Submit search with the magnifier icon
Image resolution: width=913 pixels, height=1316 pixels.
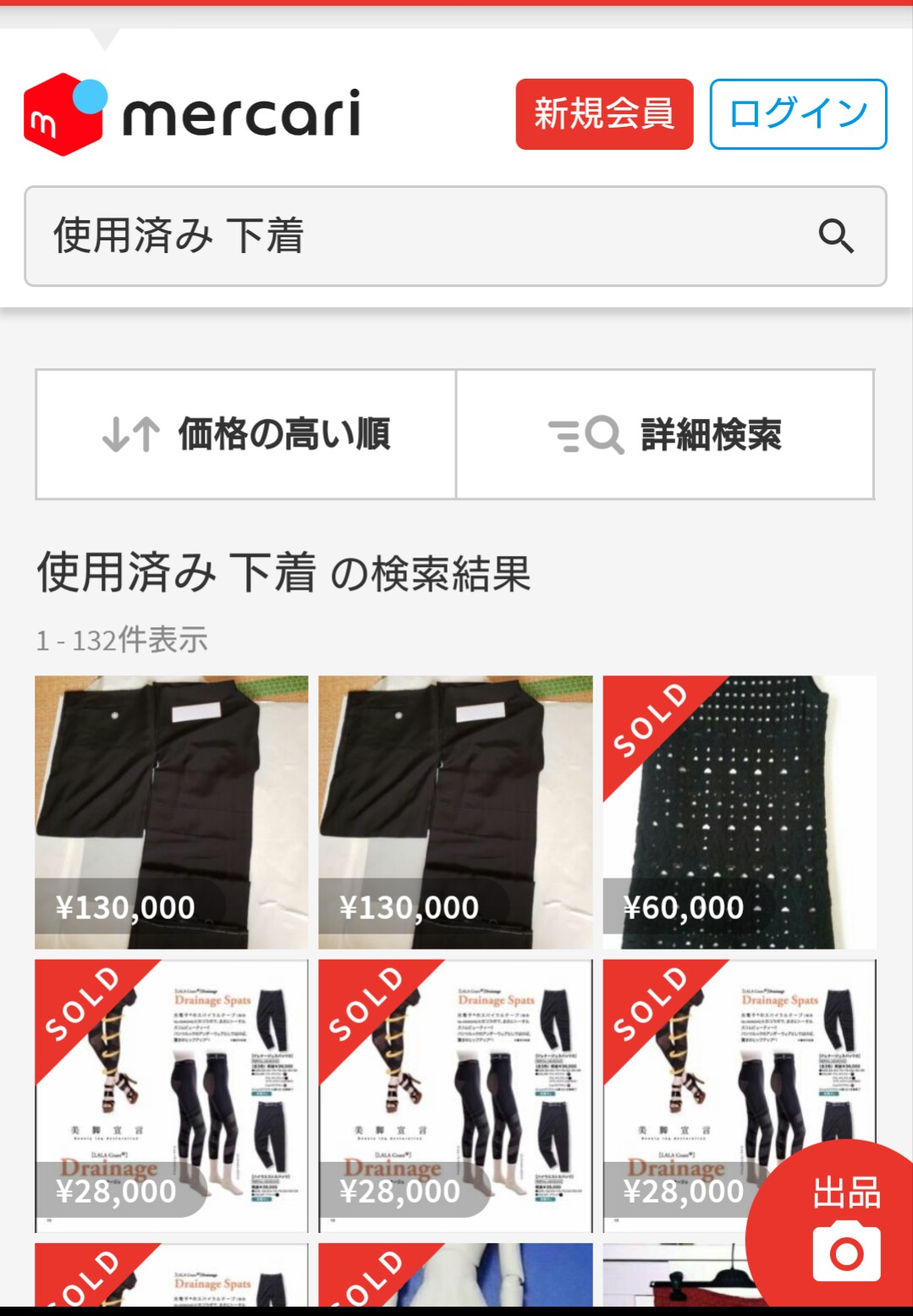pos(836,236)
